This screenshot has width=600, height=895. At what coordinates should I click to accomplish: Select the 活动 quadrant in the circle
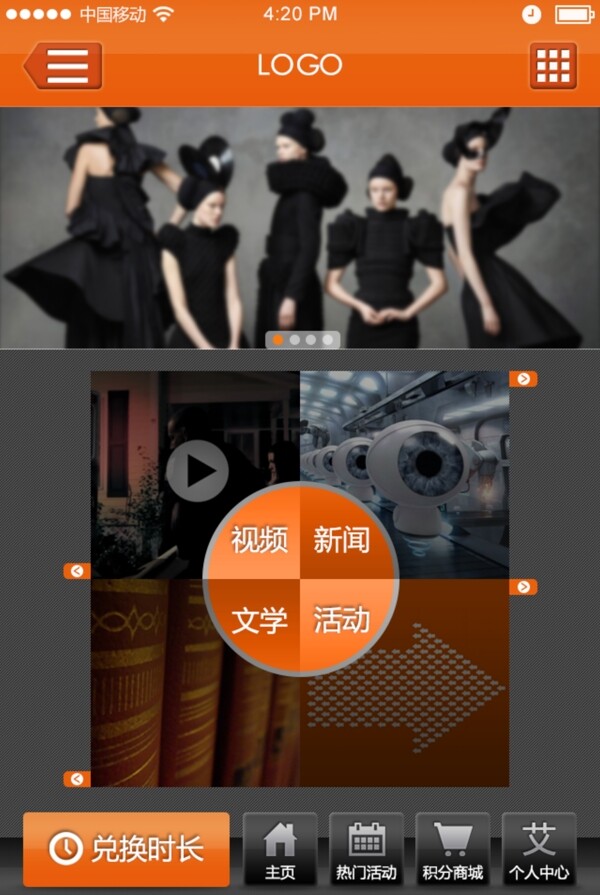pos(342,621)
